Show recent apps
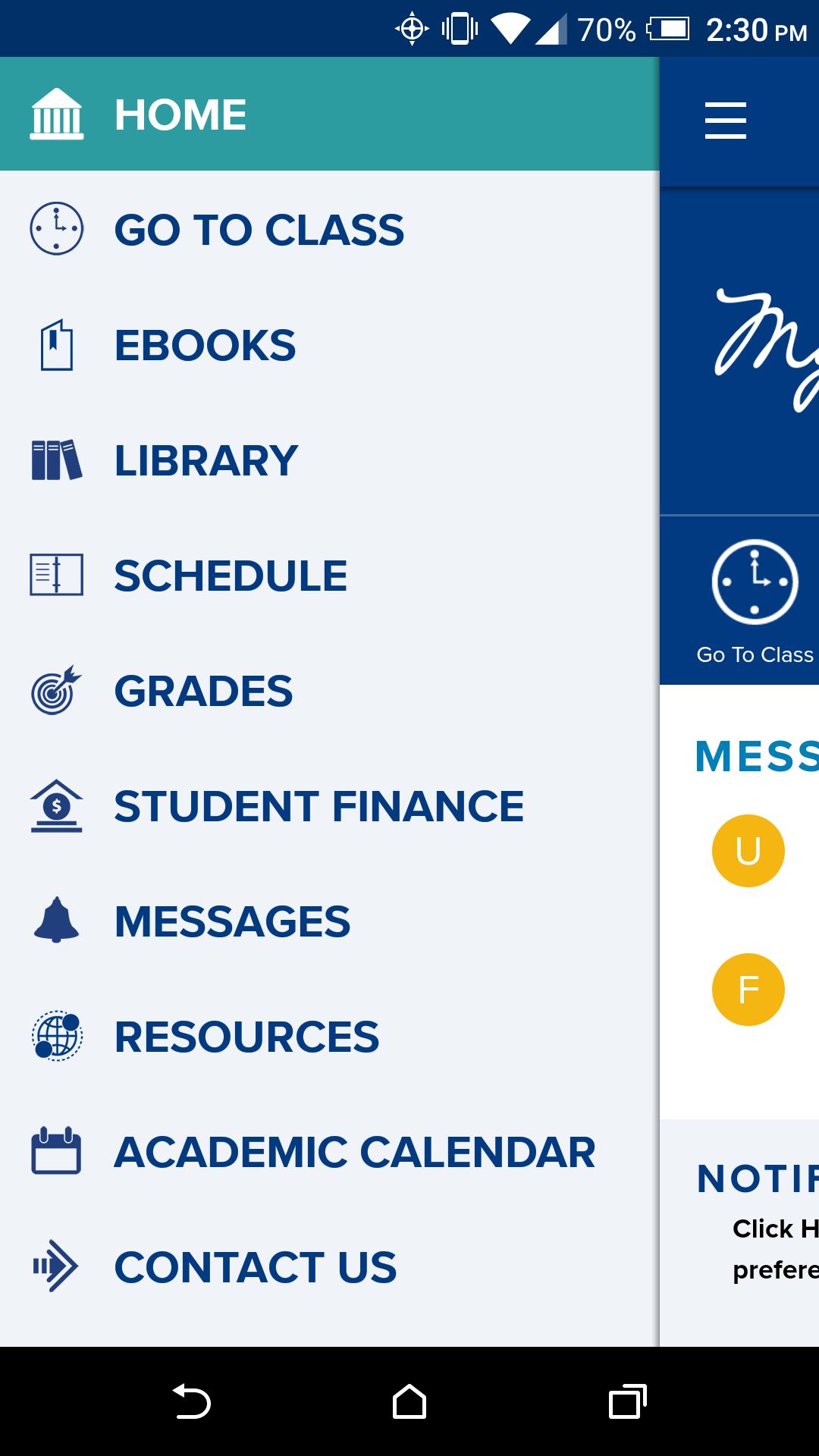This screenshot has height=1456, width=819. coord(627,1401)
